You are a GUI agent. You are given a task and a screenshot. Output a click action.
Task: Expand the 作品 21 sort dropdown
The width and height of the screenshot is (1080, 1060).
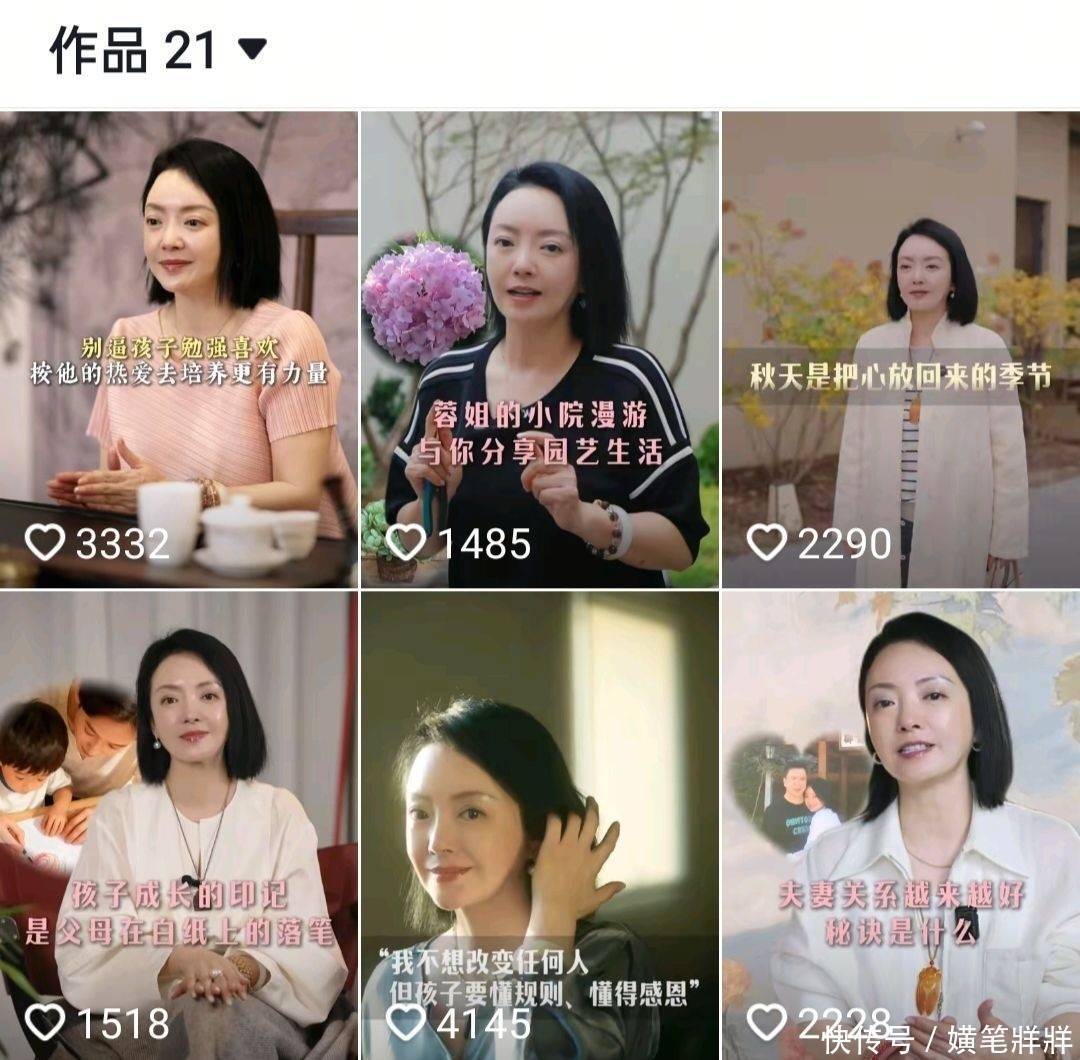pyautogui.click(x=252, y=49)
